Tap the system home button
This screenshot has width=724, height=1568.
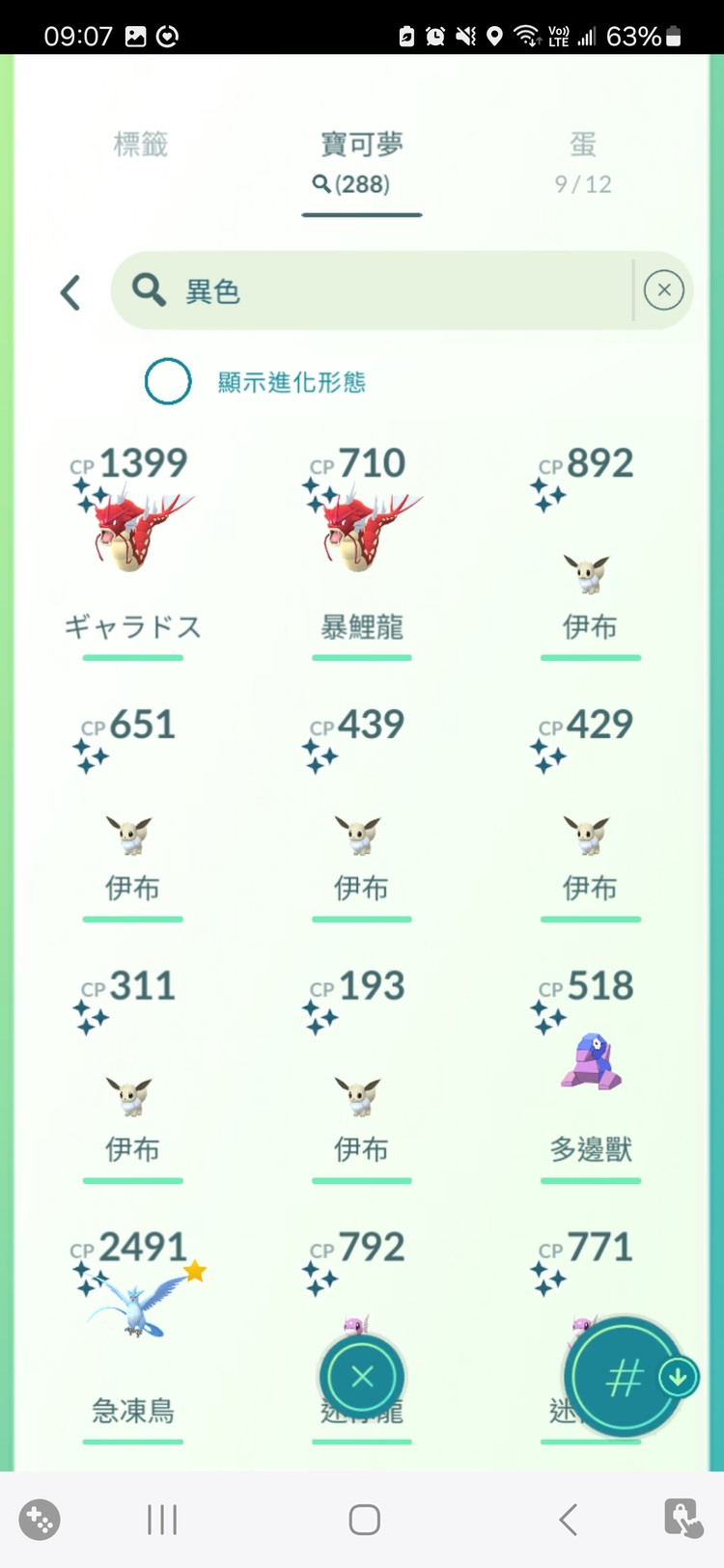[x=364, y=1520]
